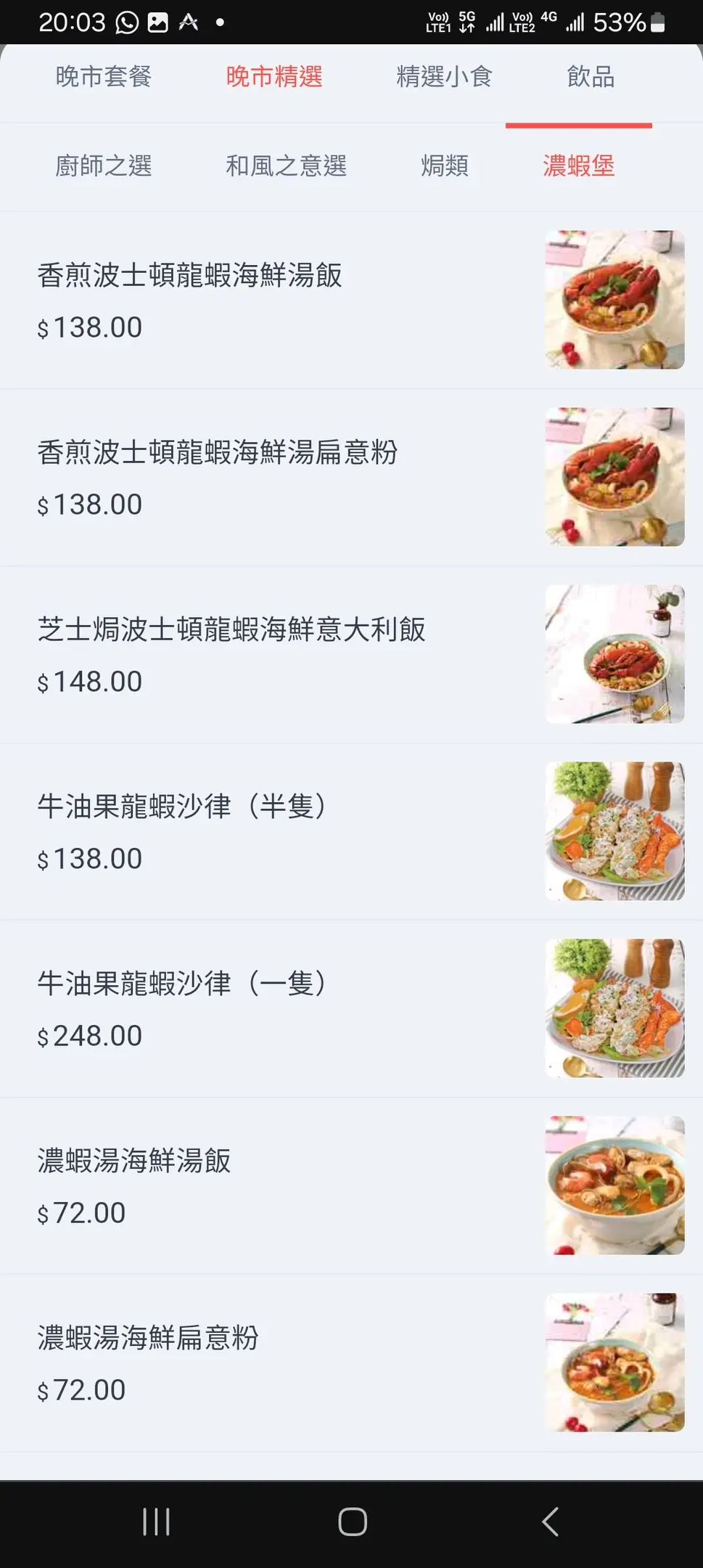Open 香煎波士頓龍蝦海鮮湯飯 item
703x1568 pixels.
189,276
